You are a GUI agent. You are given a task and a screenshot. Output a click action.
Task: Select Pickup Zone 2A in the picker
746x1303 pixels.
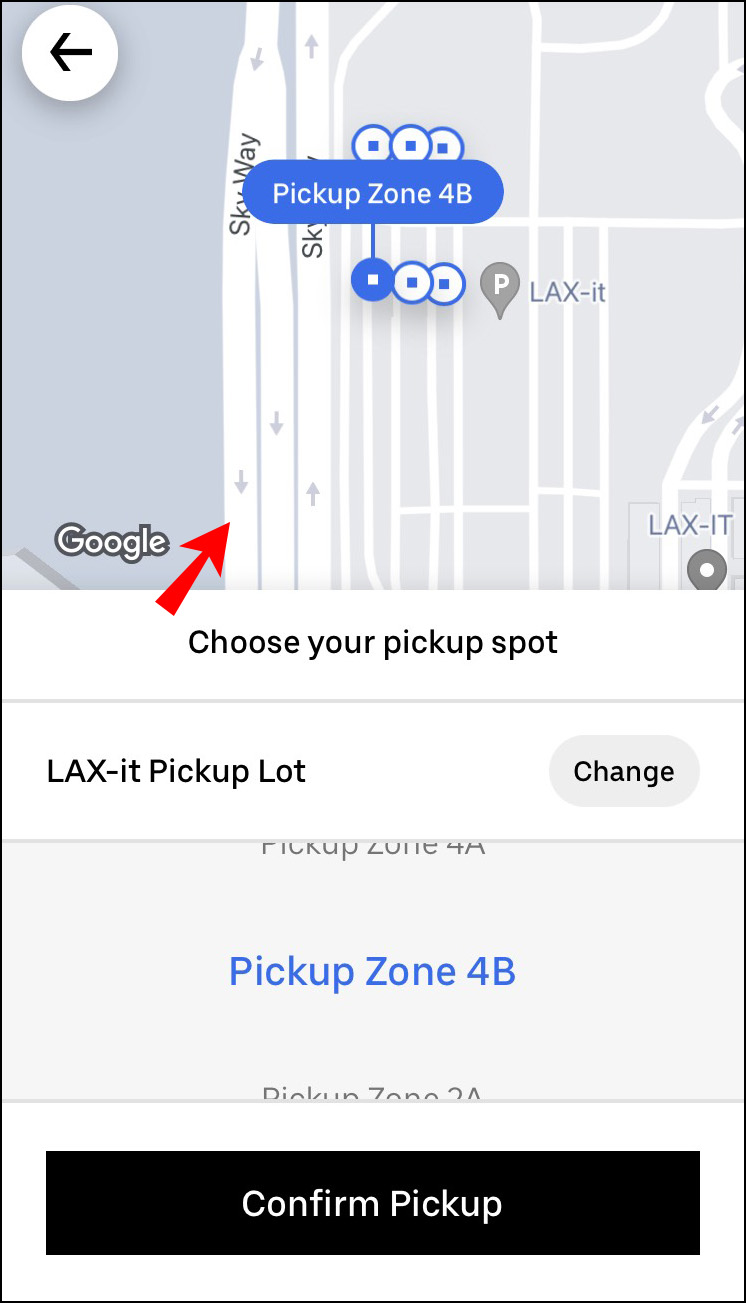click(372, 1093)
